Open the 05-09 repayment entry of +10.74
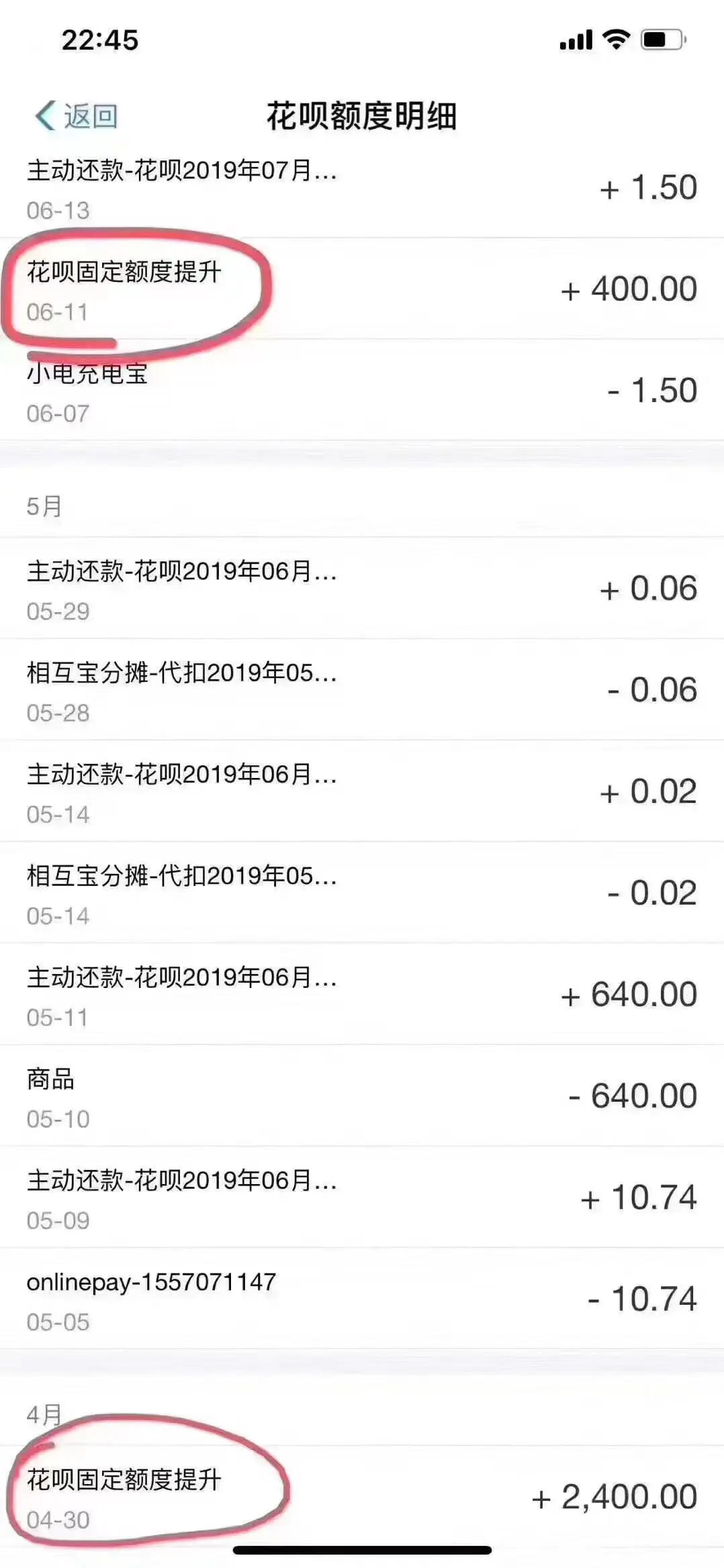This screenshot has width=724, height=1568. pyautogui.click(x=362, y=1198)
